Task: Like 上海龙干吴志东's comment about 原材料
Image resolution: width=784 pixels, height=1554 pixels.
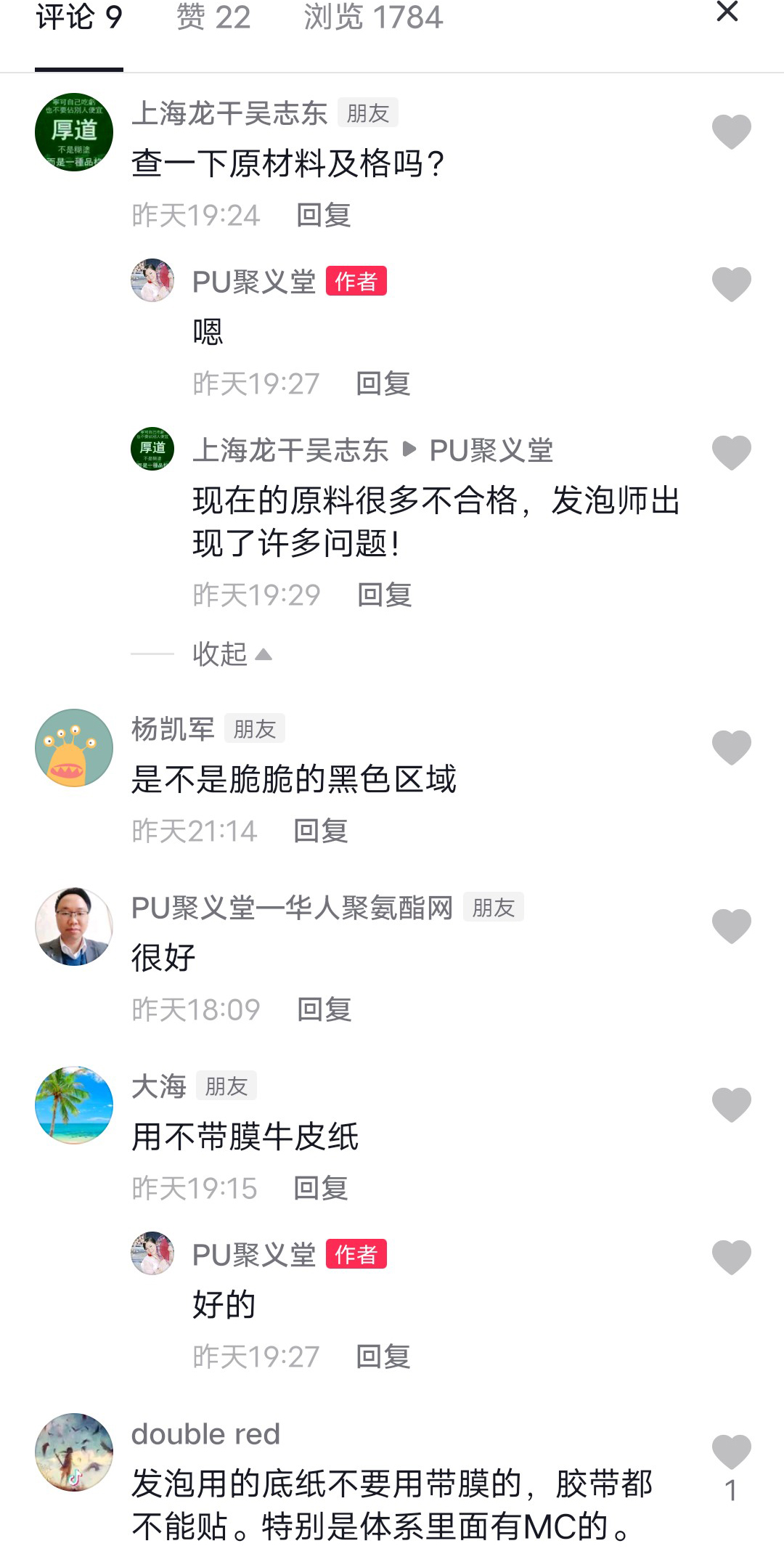Action: tap(731, 132)
